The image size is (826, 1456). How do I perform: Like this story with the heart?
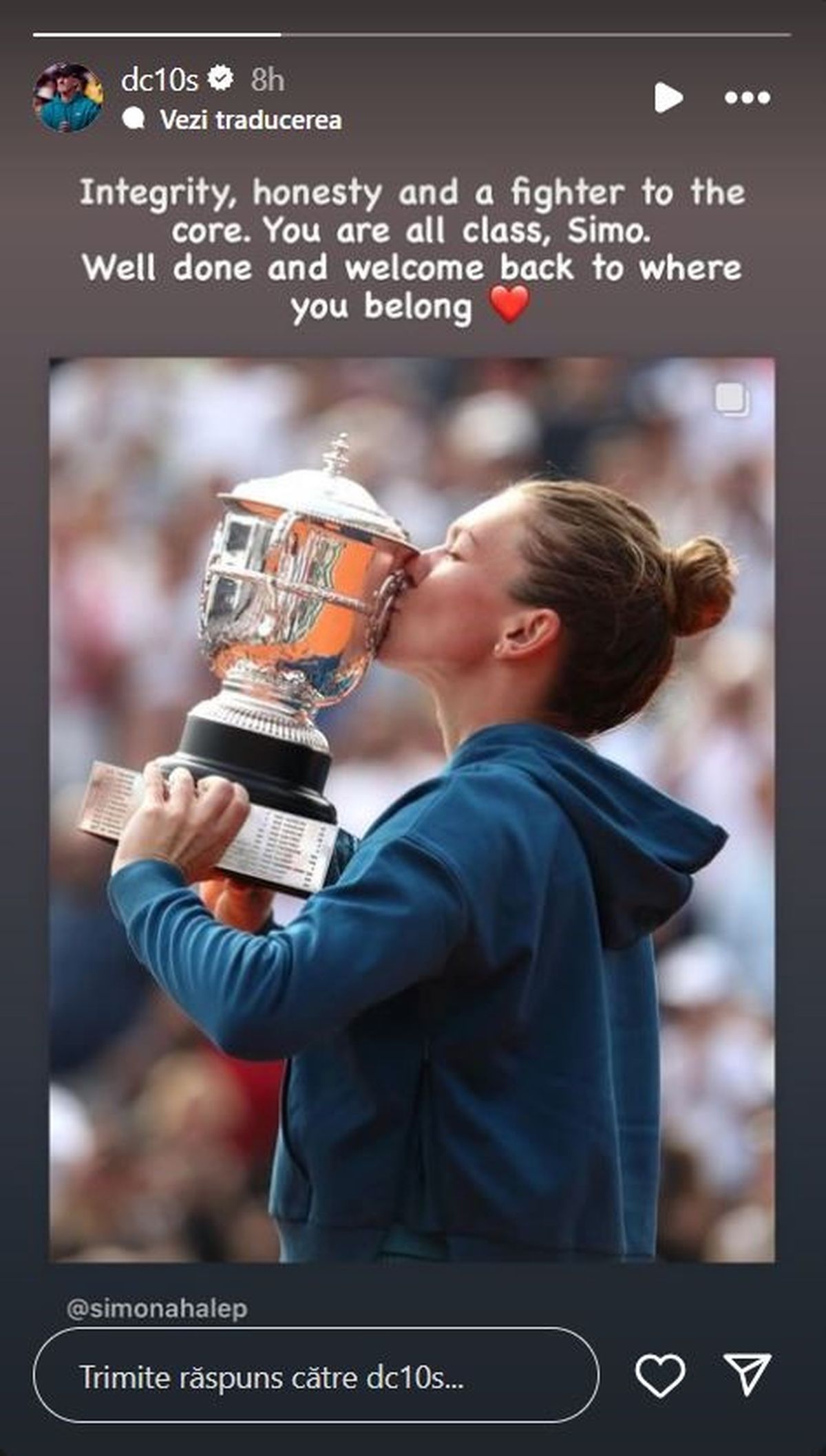660,1375
